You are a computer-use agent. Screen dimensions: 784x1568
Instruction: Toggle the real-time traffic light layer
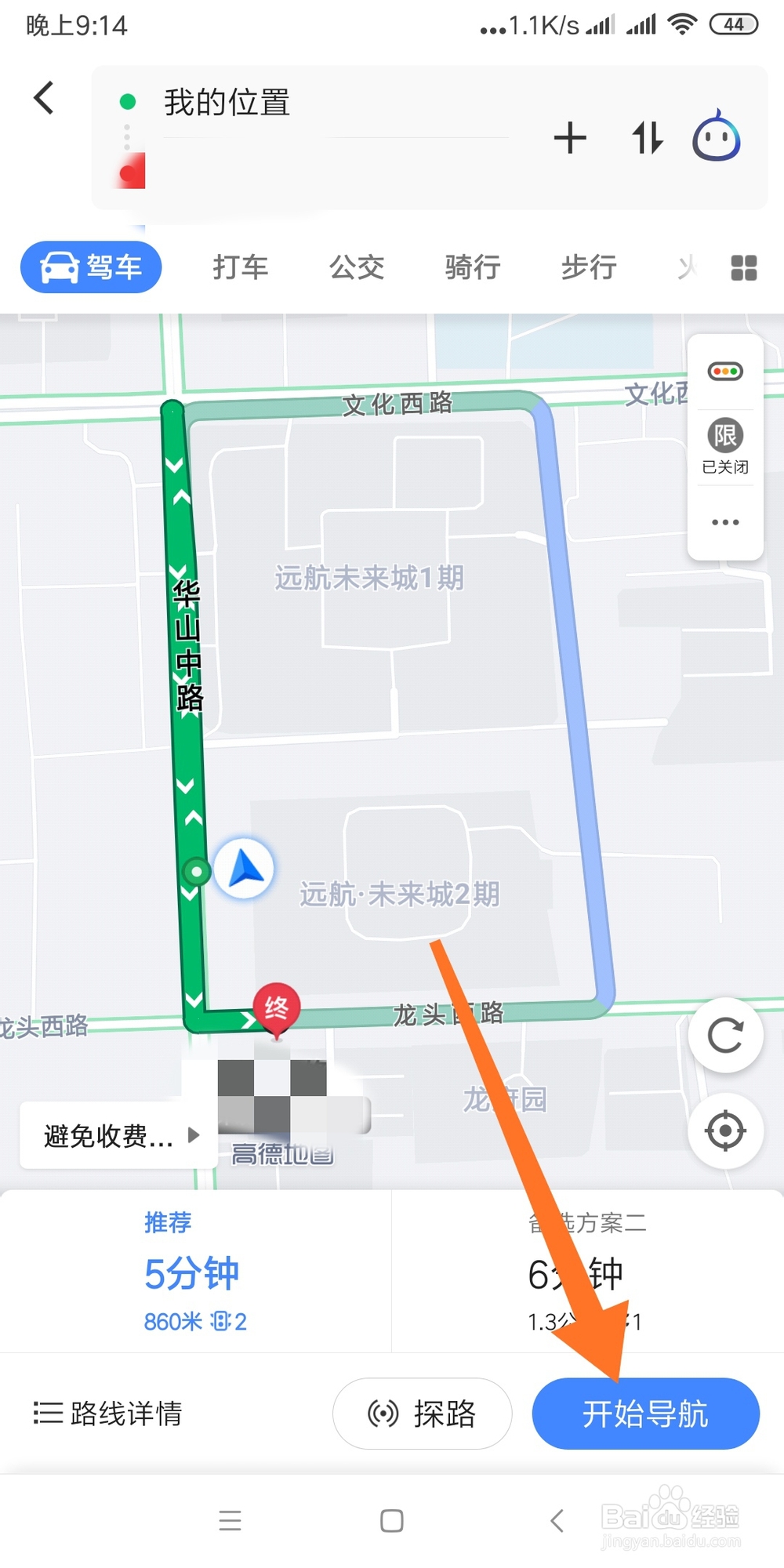pos(724,371)
